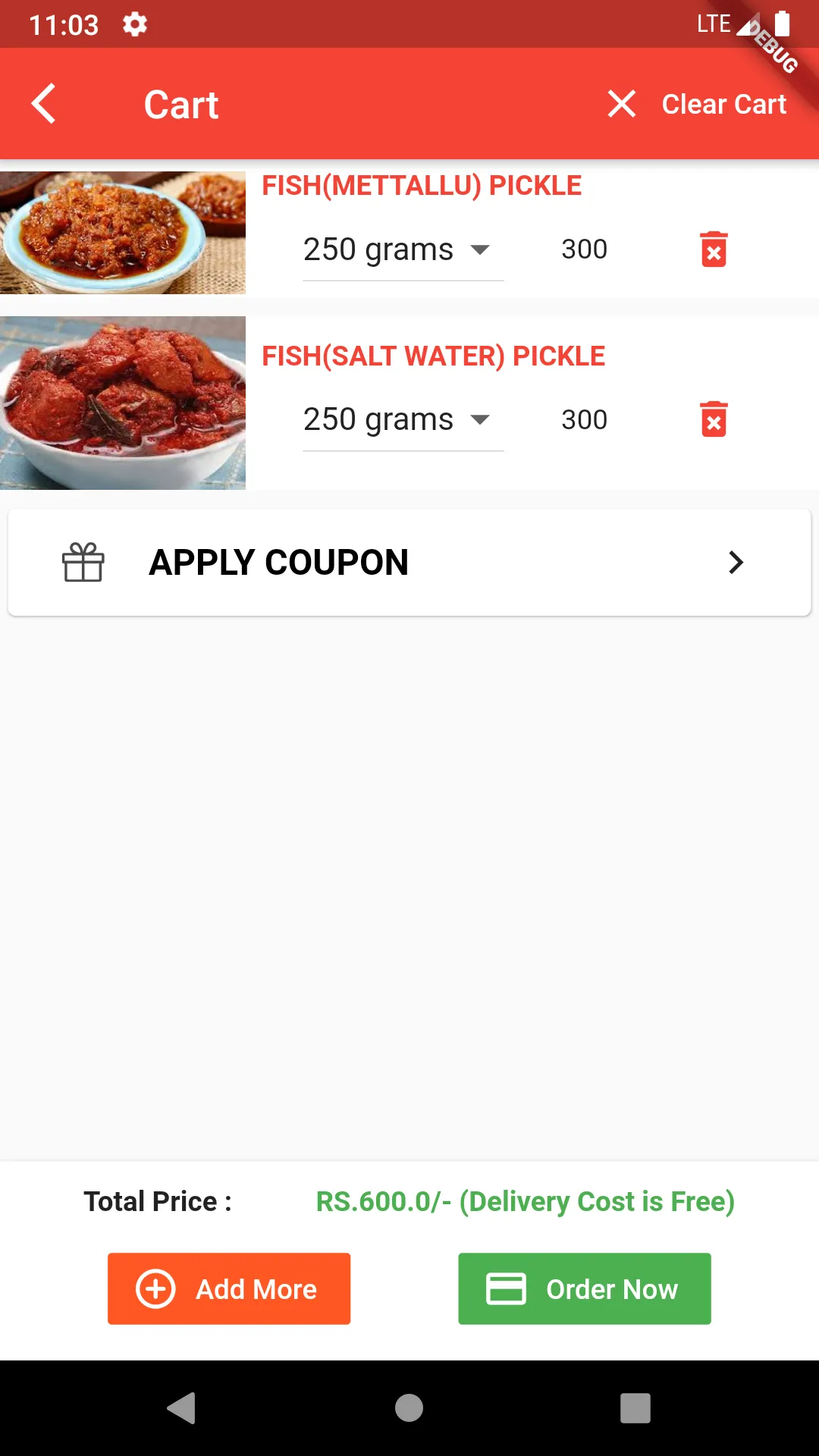Screen dimensions: 819x1456
Task: Open weight dropdown for FISH(METTALLU) PICKLE
Action: pyautogui.click(x=402, y=249)
